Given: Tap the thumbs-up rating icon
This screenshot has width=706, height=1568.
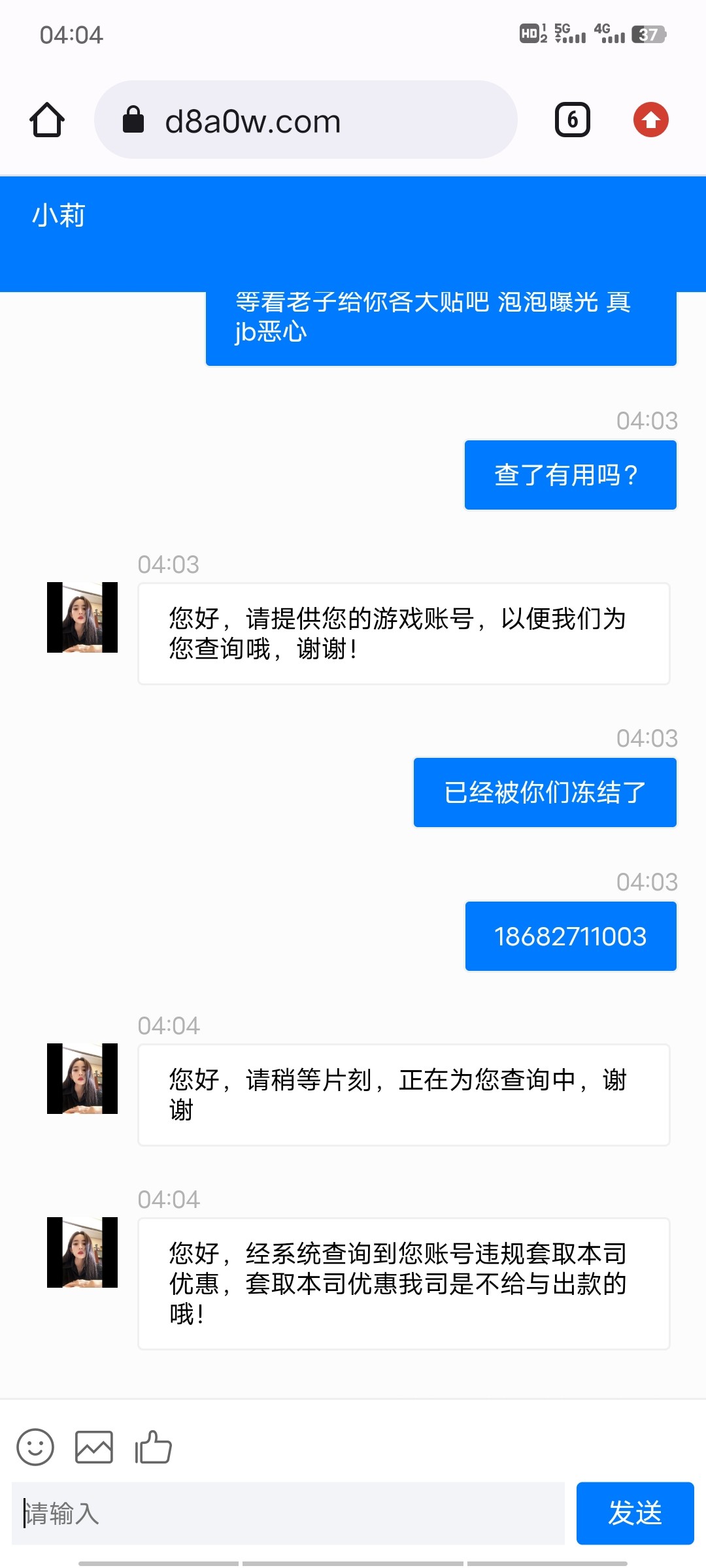Looking at the screenshot, I should pos(153,1447).
